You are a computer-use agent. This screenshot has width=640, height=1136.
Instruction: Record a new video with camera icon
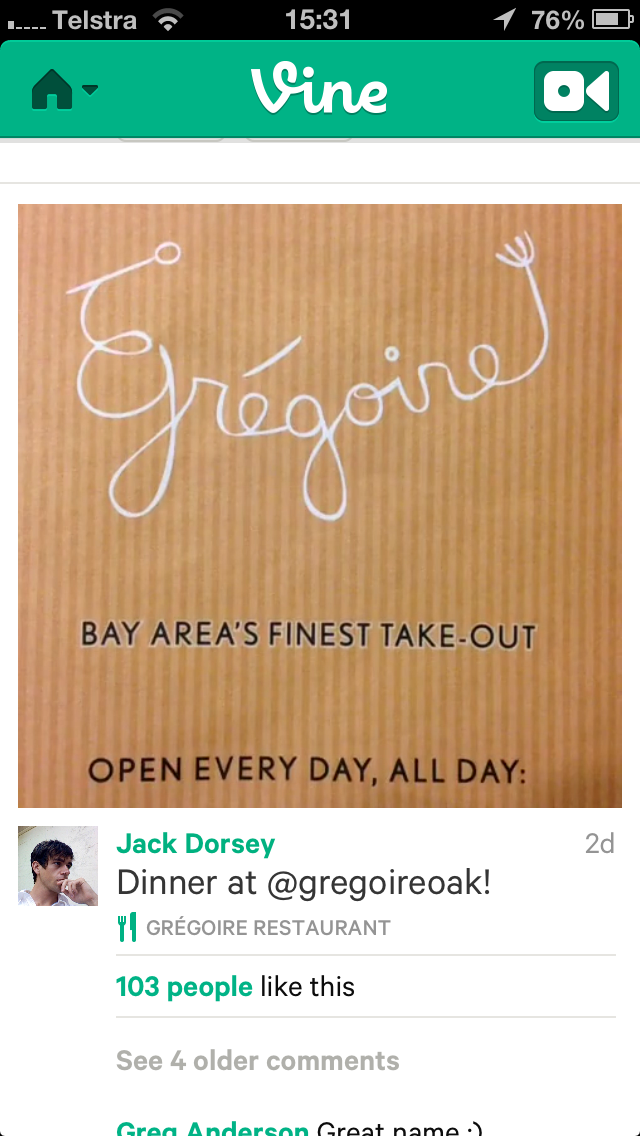[576, 91]
